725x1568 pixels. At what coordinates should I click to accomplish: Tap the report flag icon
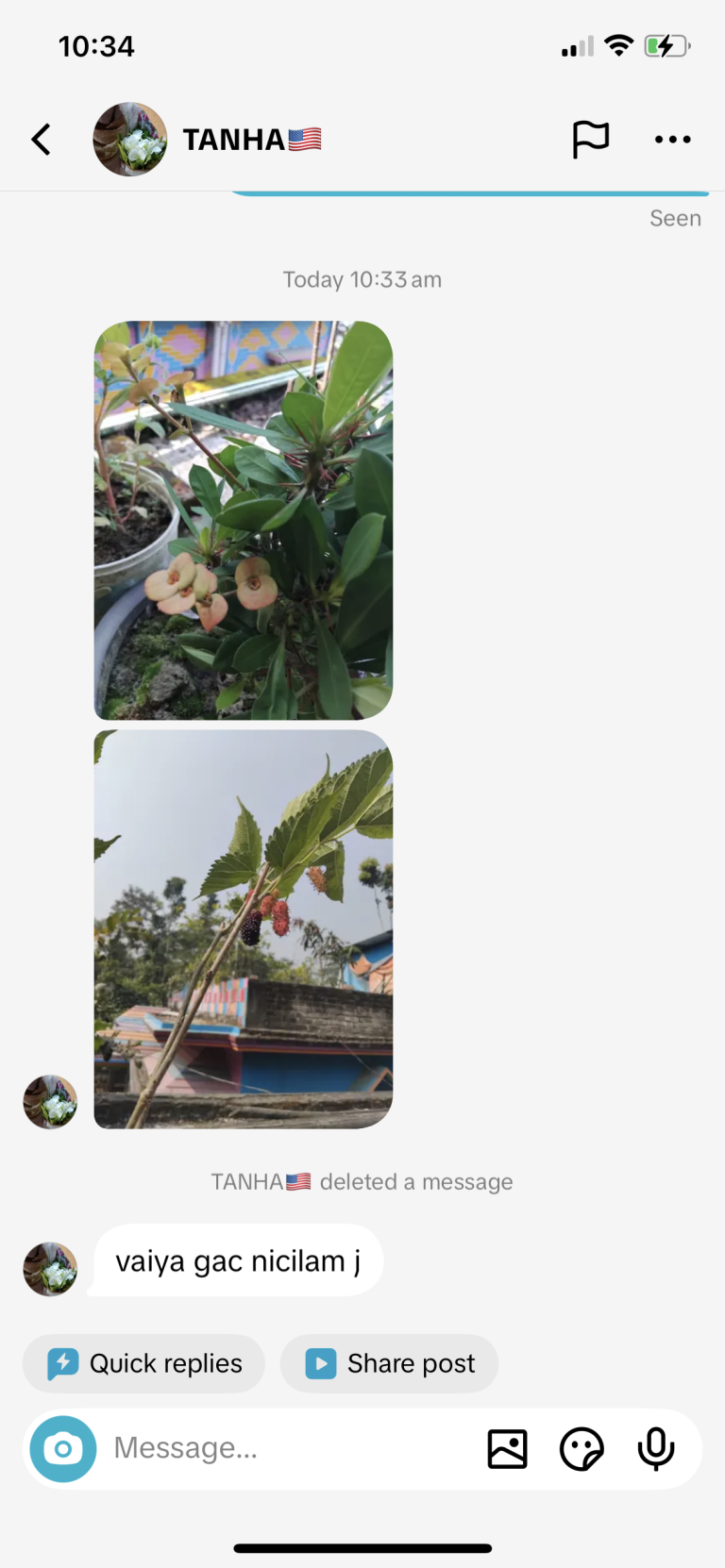click(x=591, y=140)
